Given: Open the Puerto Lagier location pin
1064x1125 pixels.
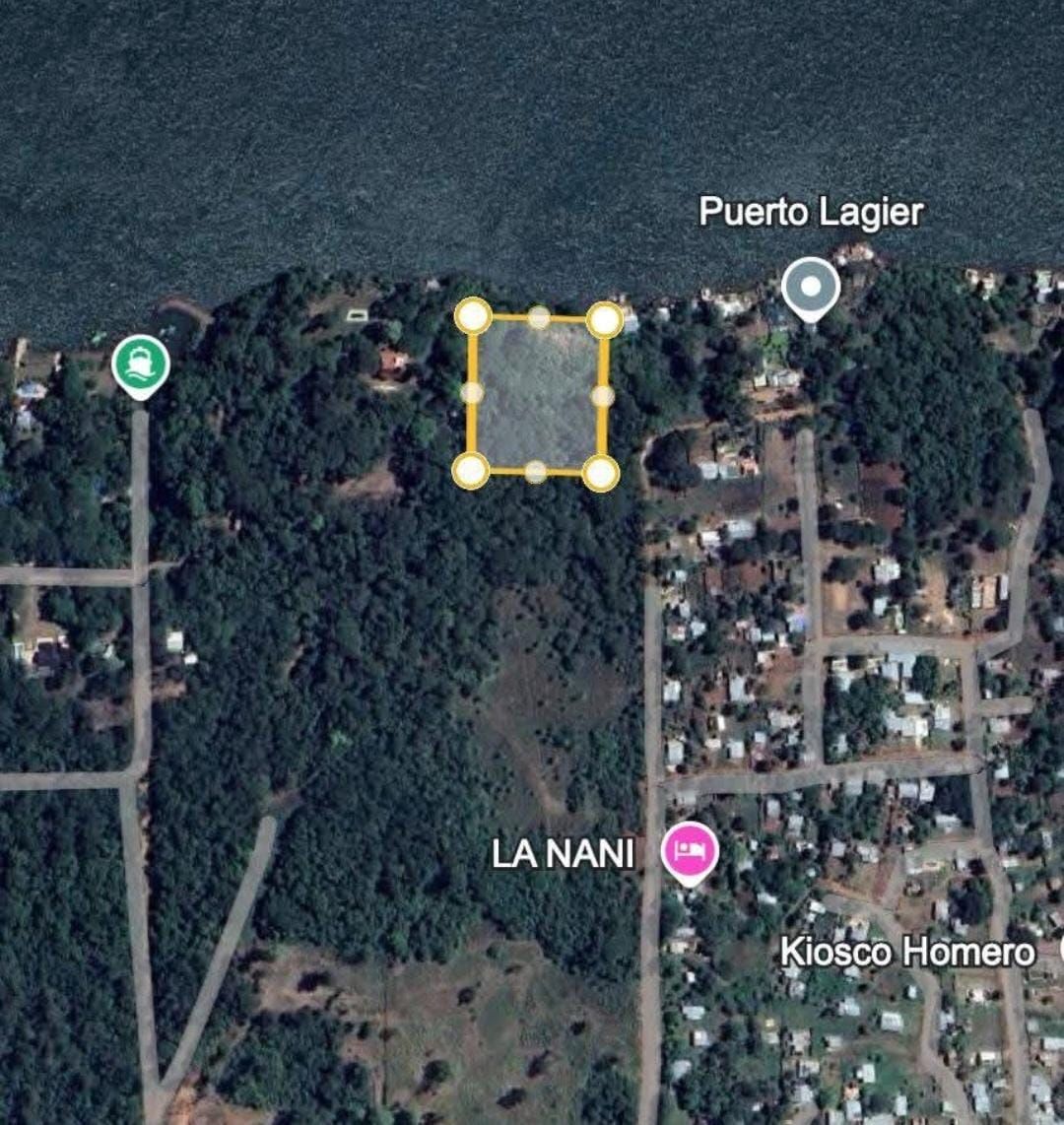Looking at the screenshot, I should pyautogui.click(x=810, y=288).
